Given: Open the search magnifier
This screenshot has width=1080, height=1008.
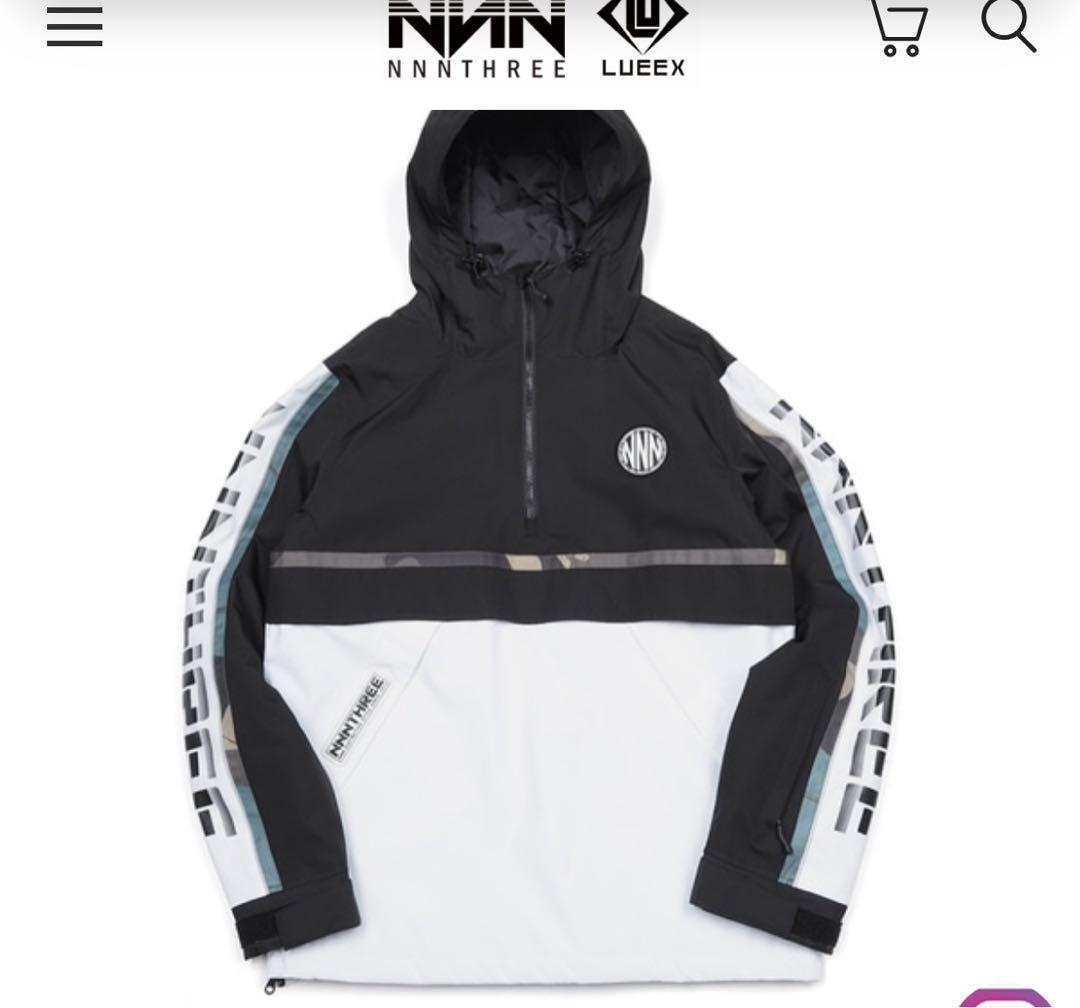Looking at the screenshot, I should pyautogui.click(x=1007, y=25).
